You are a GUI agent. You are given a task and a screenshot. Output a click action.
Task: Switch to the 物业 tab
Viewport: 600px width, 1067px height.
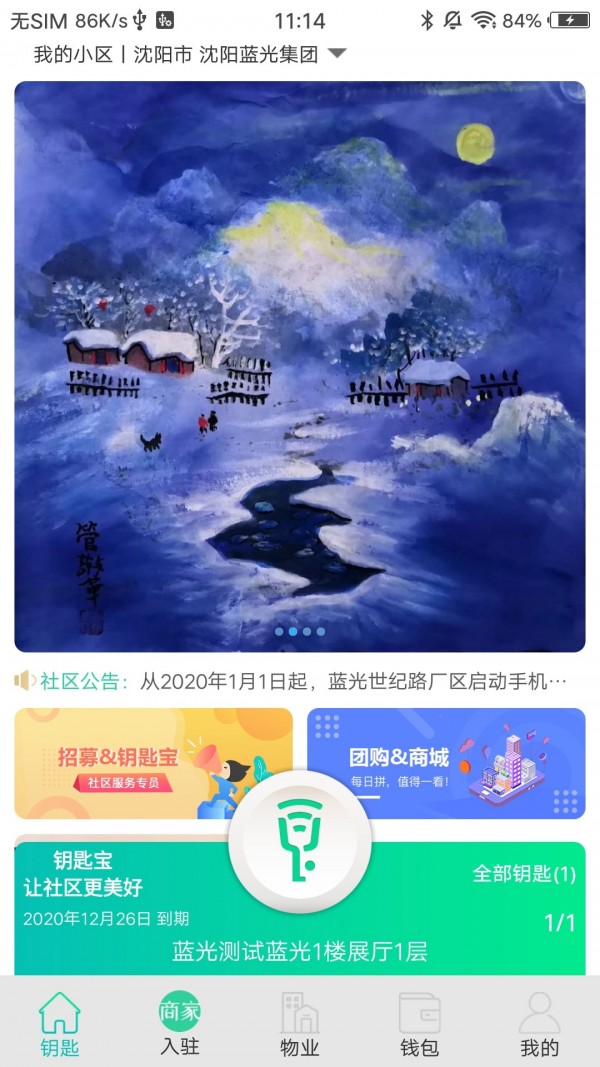point(300,1024)
